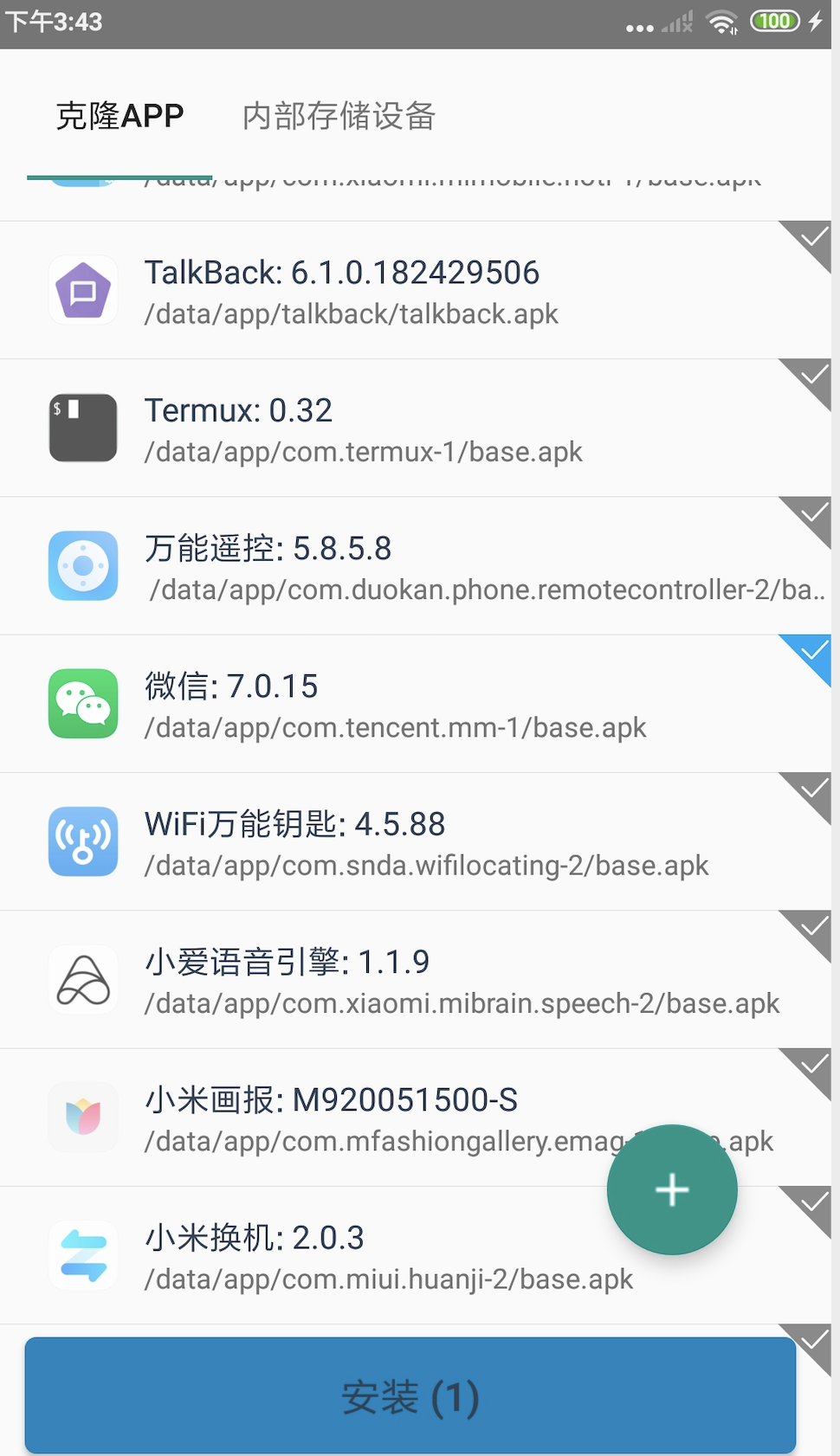Select the 克隆APP tab
The width and height of the screenshot is (840, 1456).
pyautogui.click(x=120, y=116)
